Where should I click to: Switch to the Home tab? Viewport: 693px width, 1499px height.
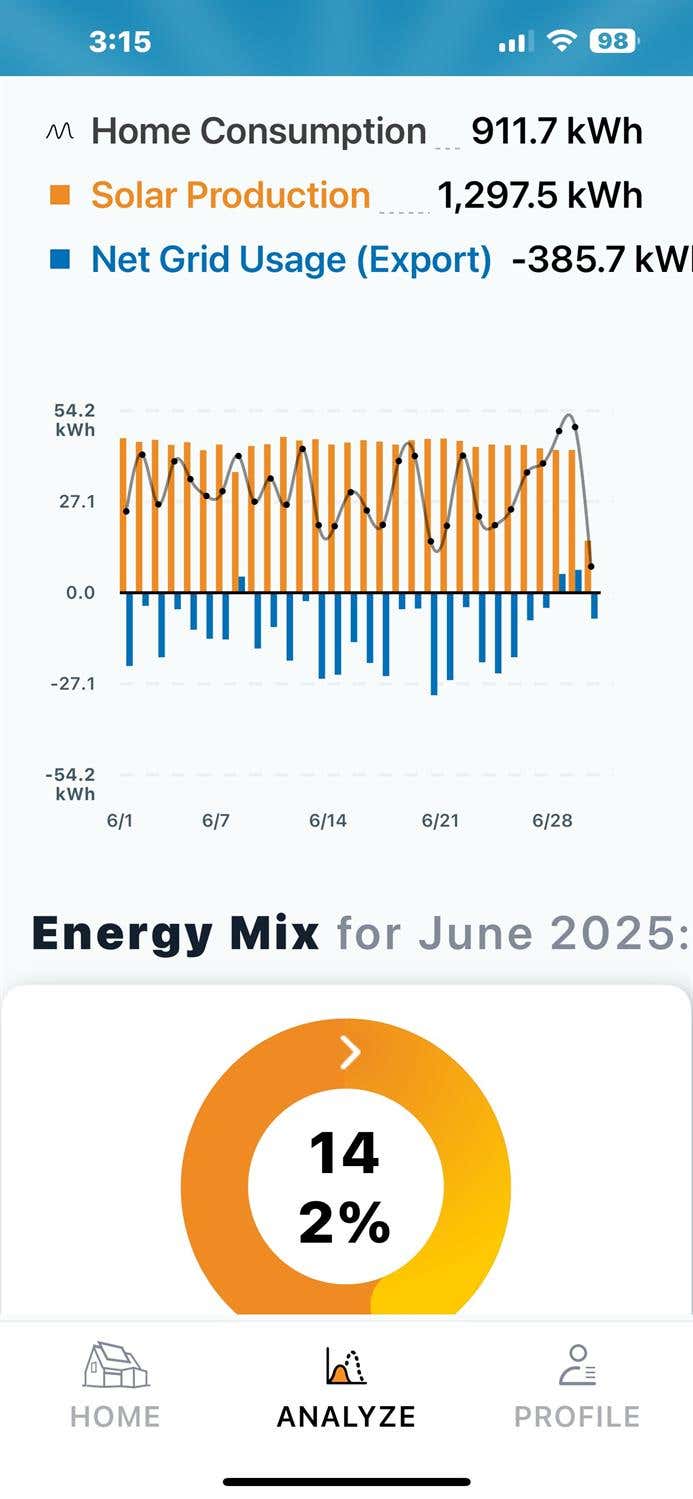(x=115, y=1386)
